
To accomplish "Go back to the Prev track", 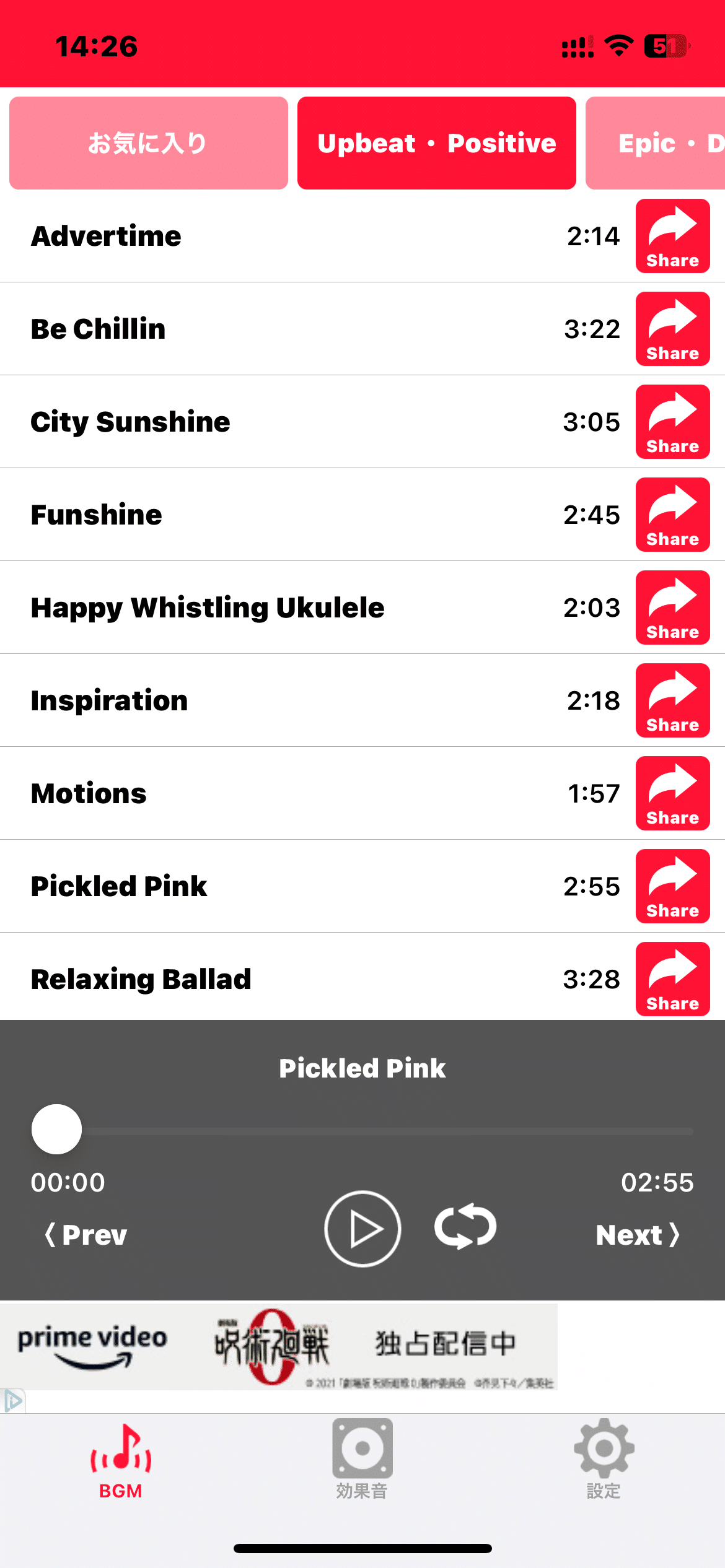I will (86, 1235).
